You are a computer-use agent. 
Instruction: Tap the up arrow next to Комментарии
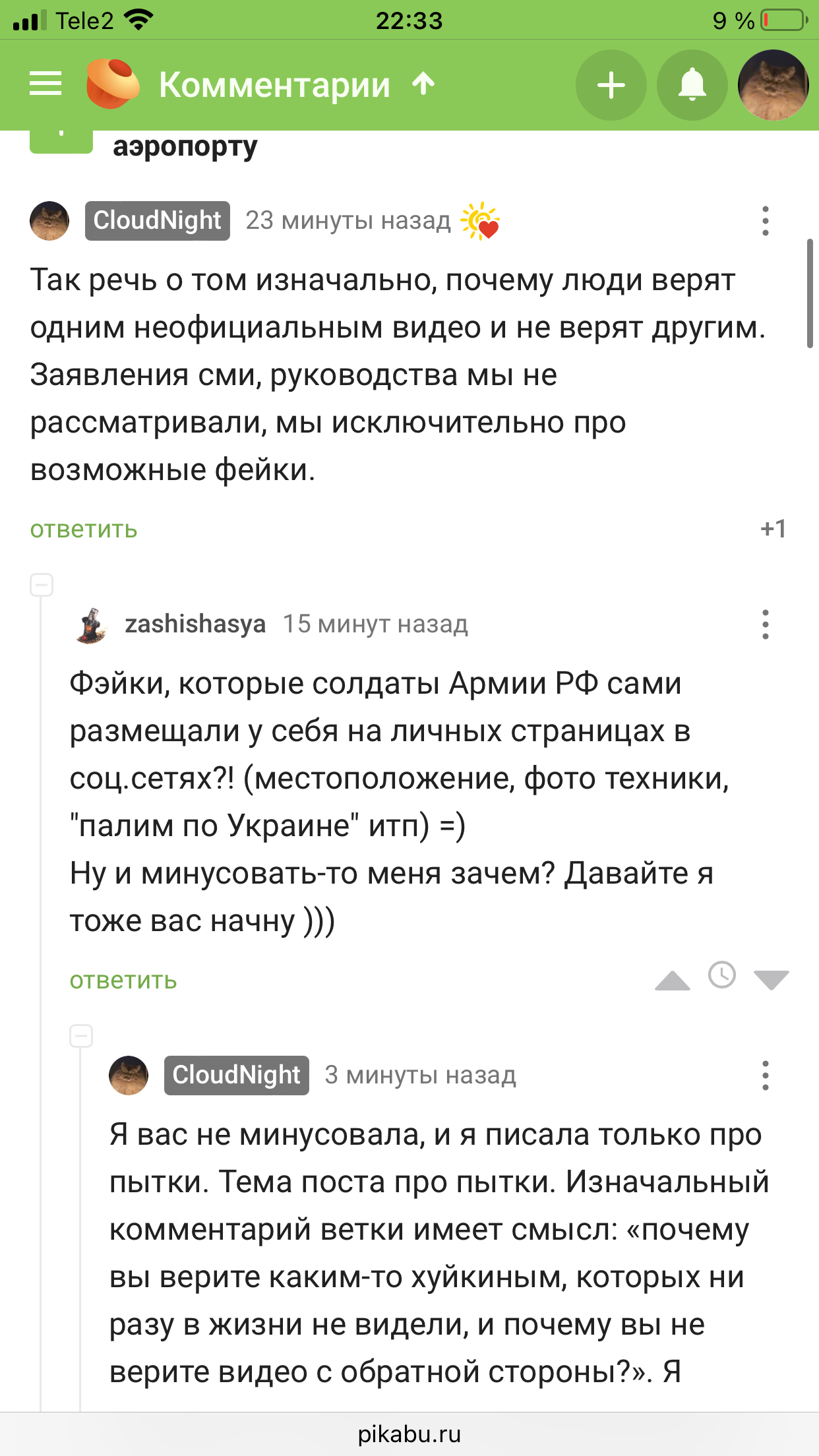[x=423, y=84]
